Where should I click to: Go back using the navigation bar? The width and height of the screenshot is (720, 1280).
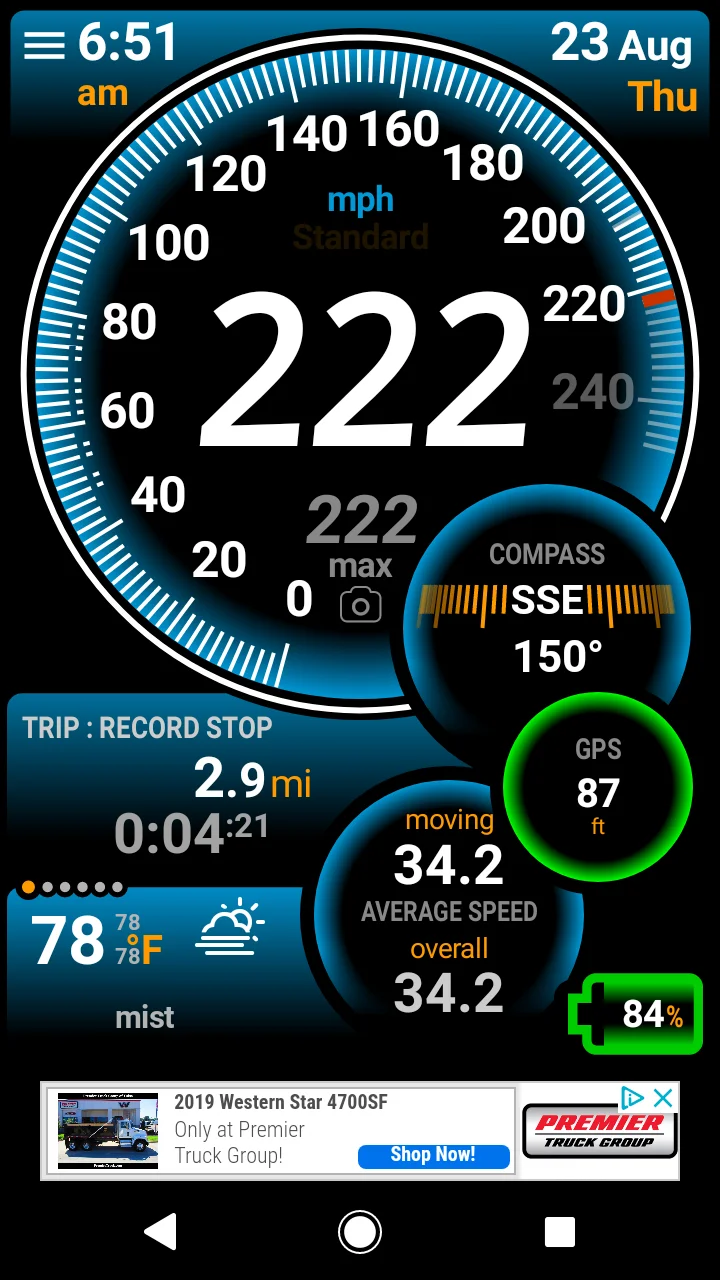coord(160,1232)
